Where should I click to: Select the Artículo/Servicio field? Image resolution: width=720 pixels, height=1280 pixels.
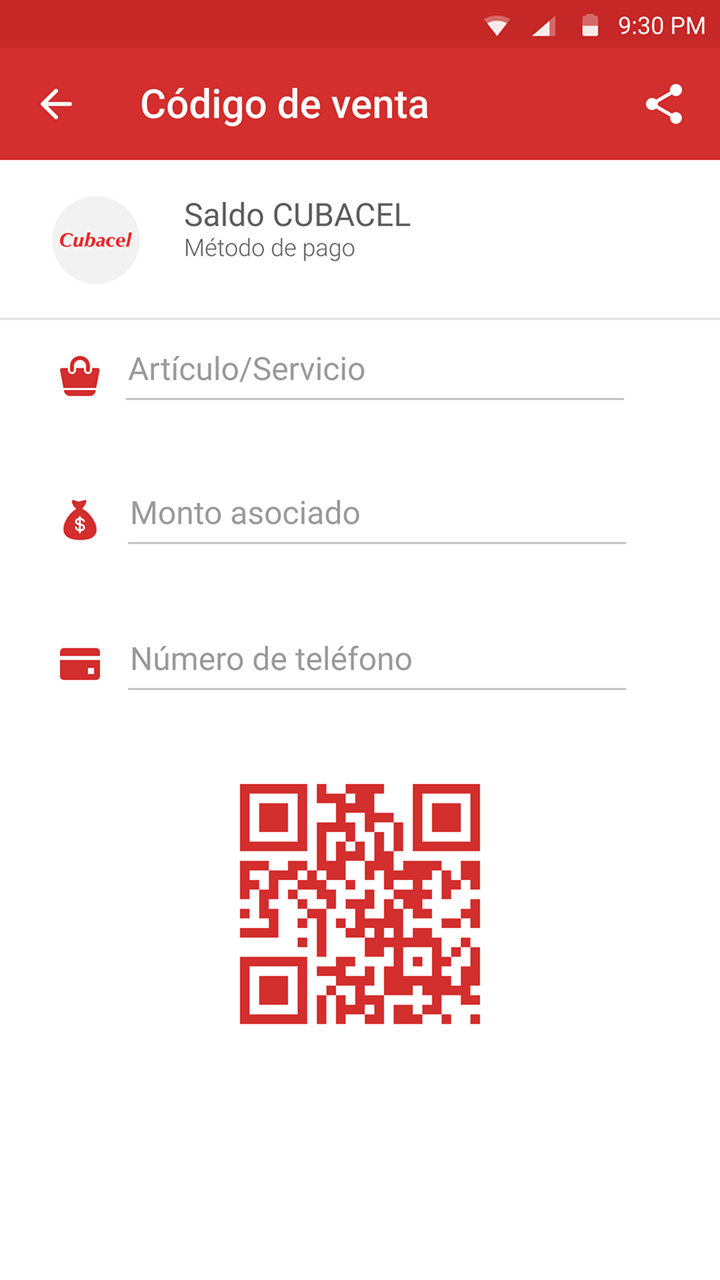(374, 370)
